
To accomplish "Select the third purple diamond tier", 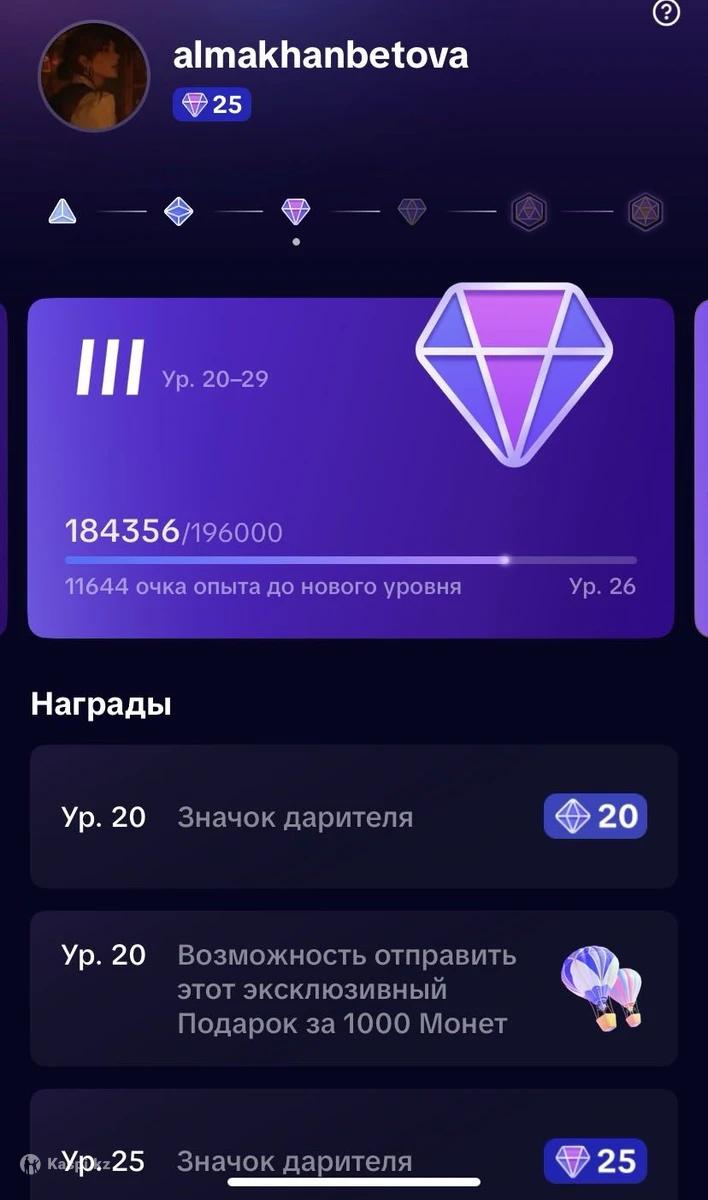I will click(295, 211).
